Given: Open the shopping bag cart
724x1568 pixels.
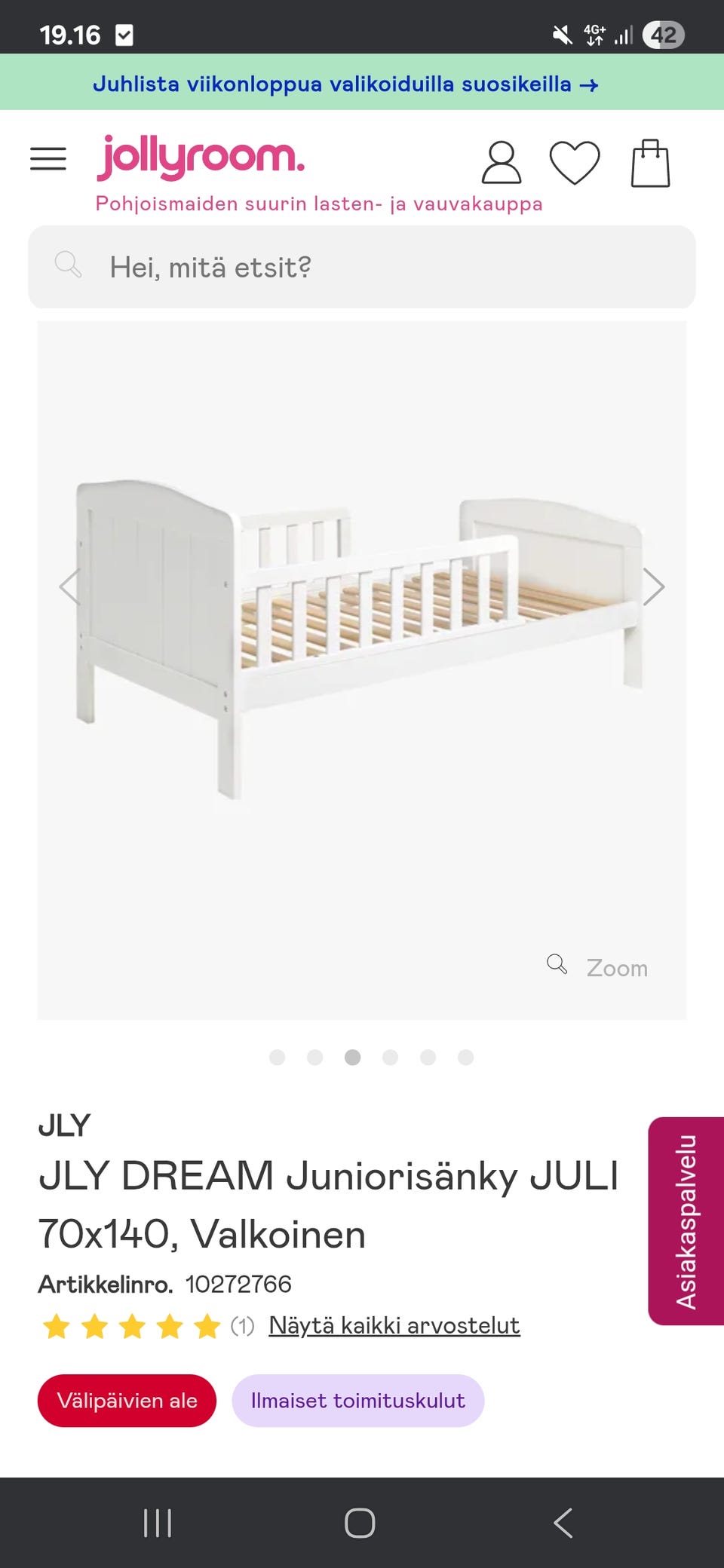Looking at the screenshot, I should (650, 163).
